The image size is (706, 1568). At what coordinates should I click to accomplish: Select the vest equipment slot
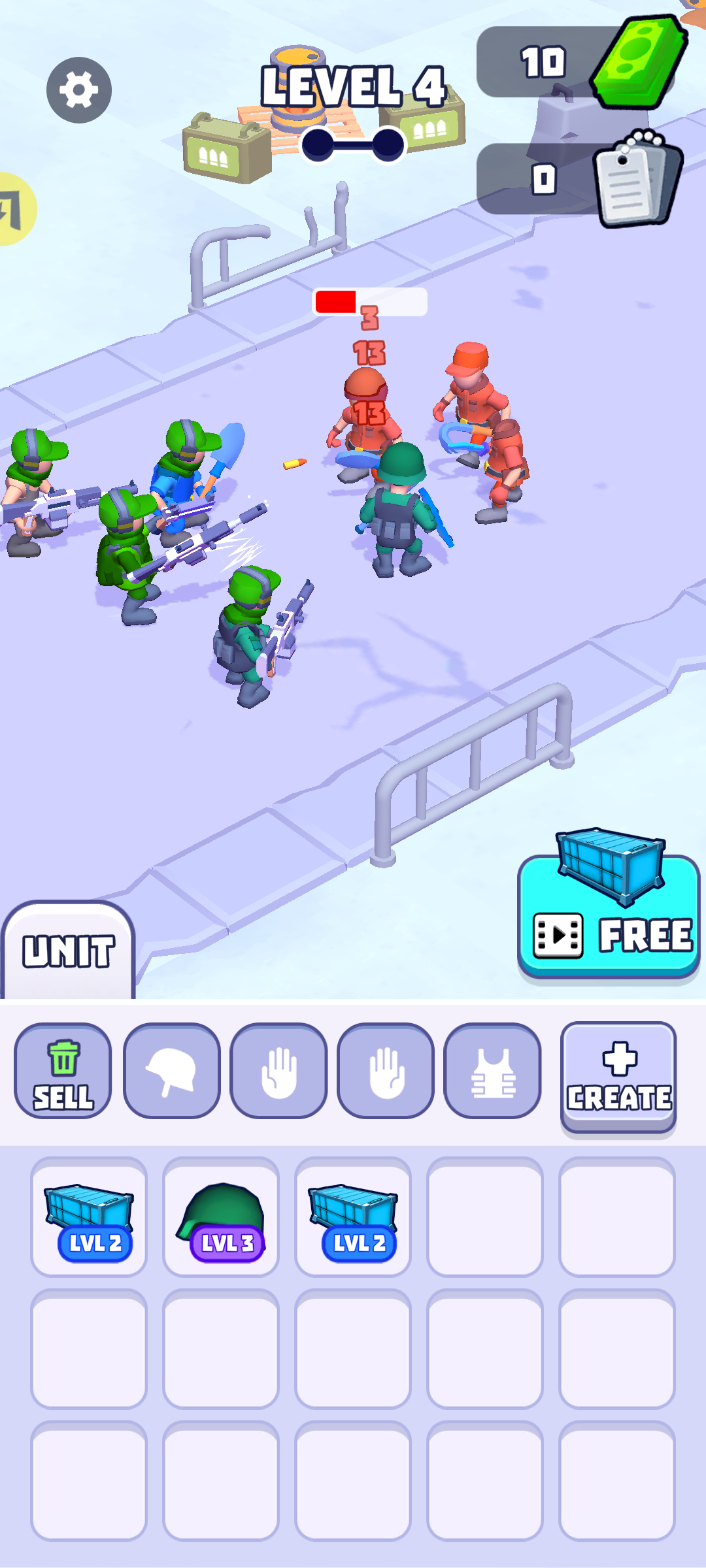click(492, 1071)
